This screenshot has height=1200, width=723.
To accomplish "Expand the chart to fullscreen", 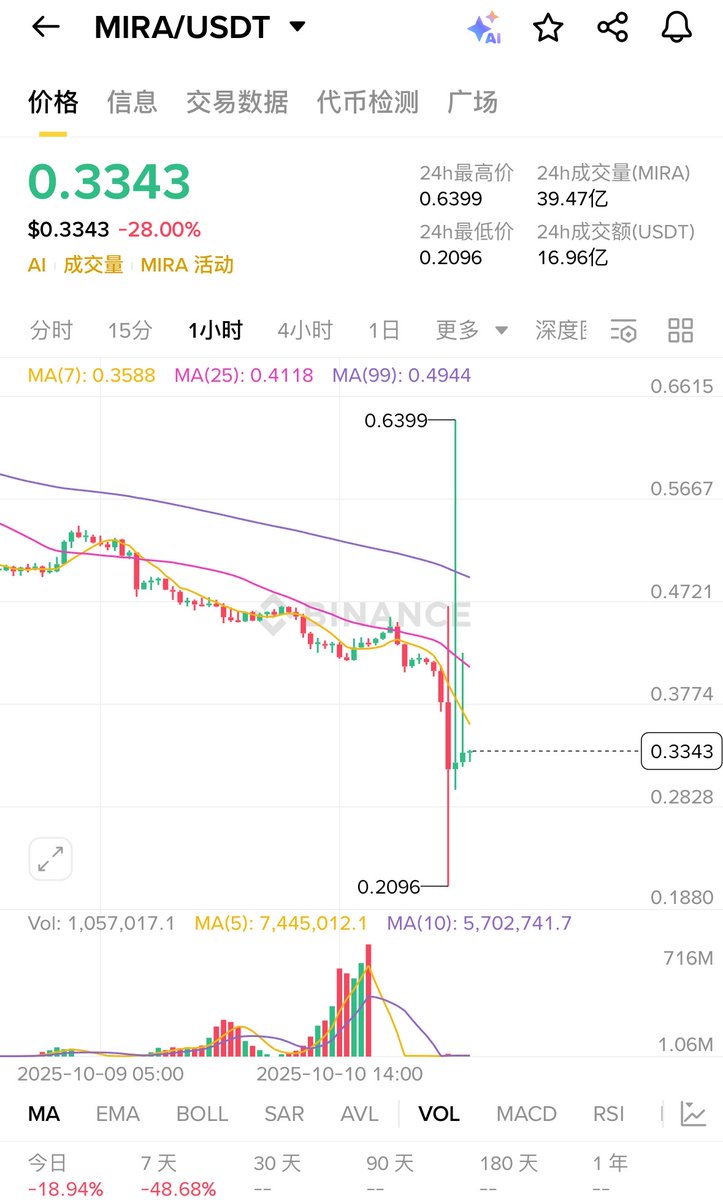I will pos(50,859).
